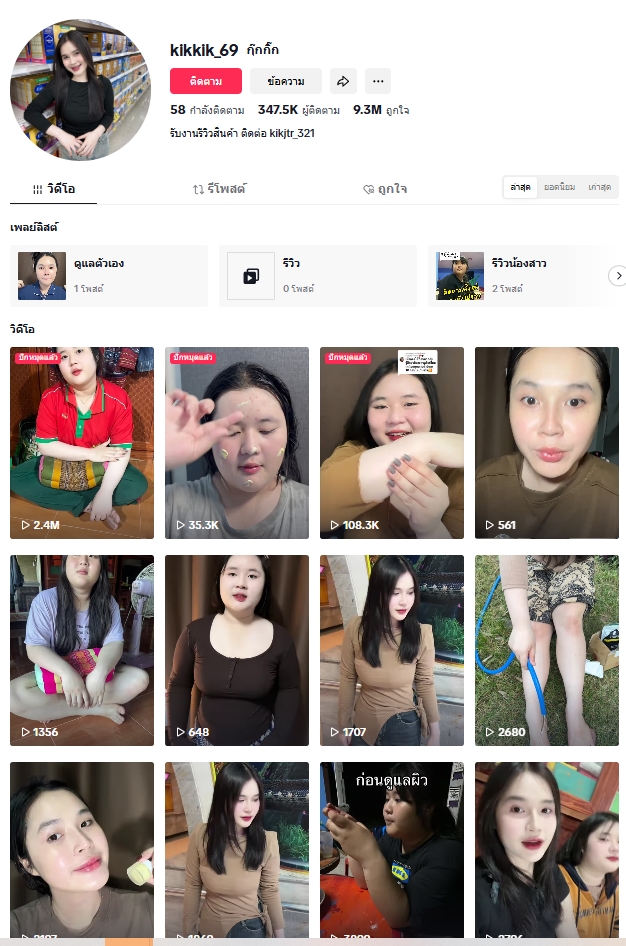Switch to the ถูกใจ liked tab
Image resolution: width=626 pixels, height=946 pixels.
coord(384,188)
